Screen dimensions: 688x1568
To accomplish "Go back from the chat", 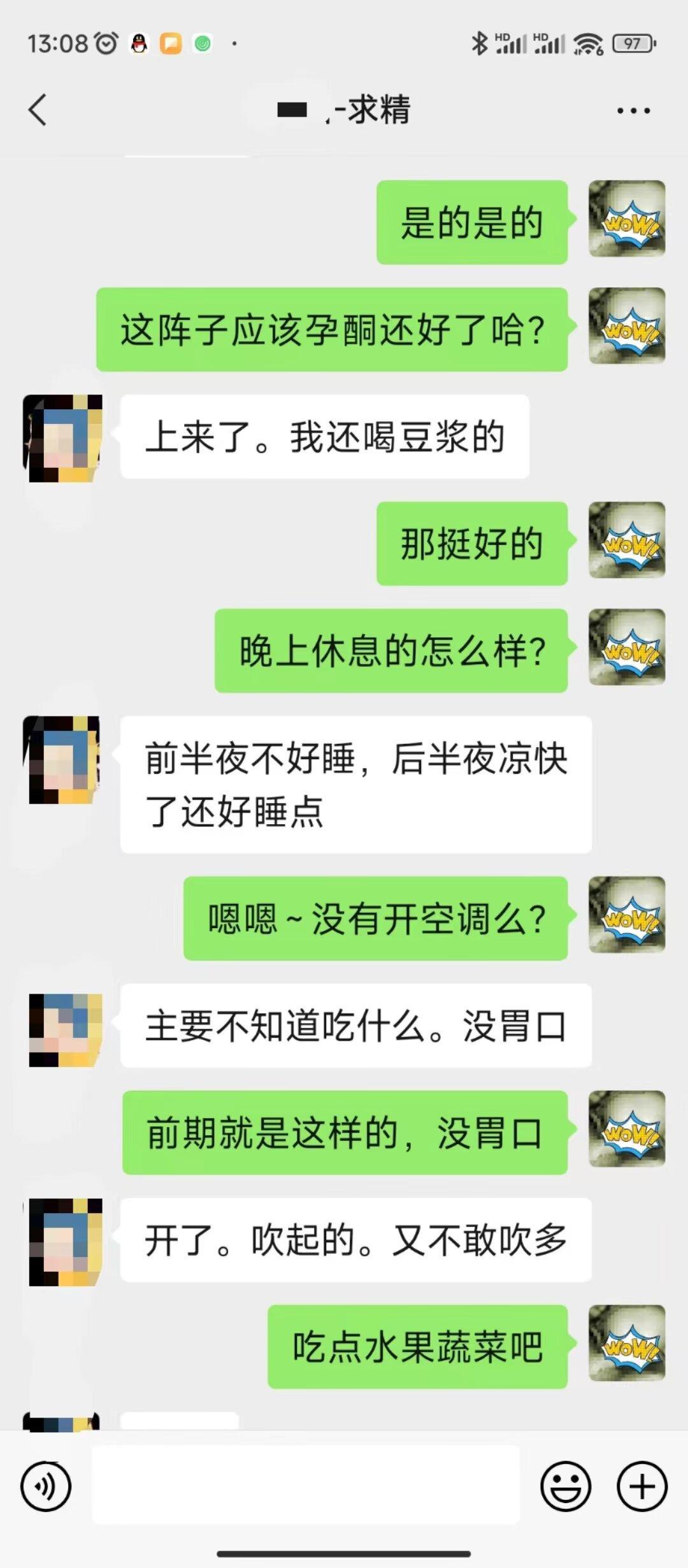I will tap(38, 110).
